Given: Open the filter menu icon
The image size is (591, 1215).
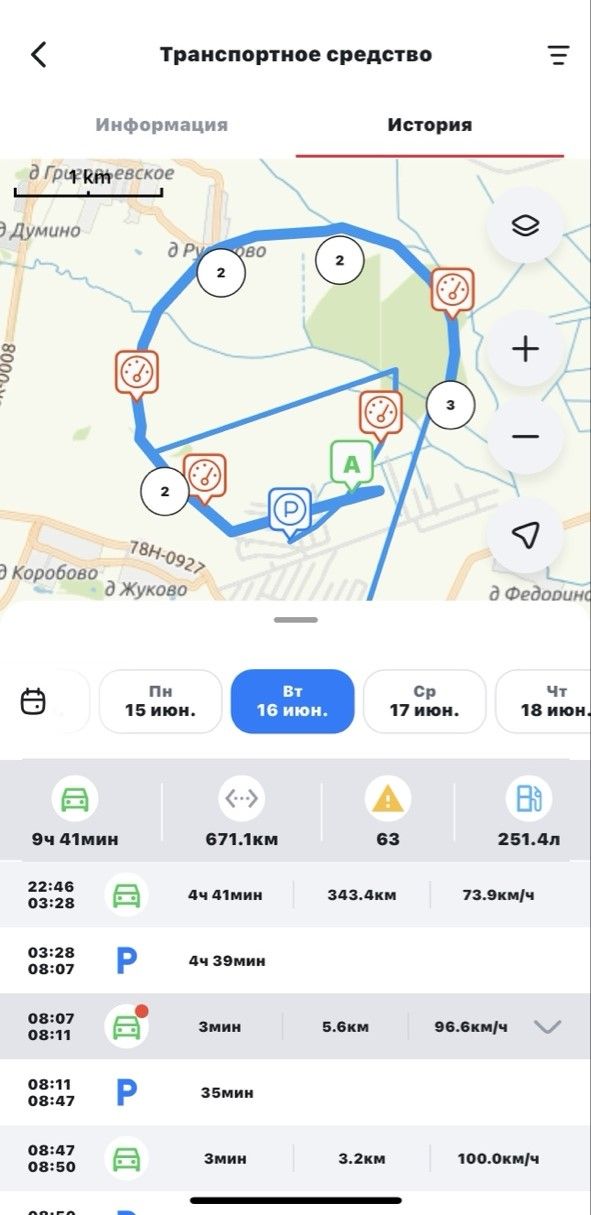Looking at the screenshot, I should click(x=558, y=55).
